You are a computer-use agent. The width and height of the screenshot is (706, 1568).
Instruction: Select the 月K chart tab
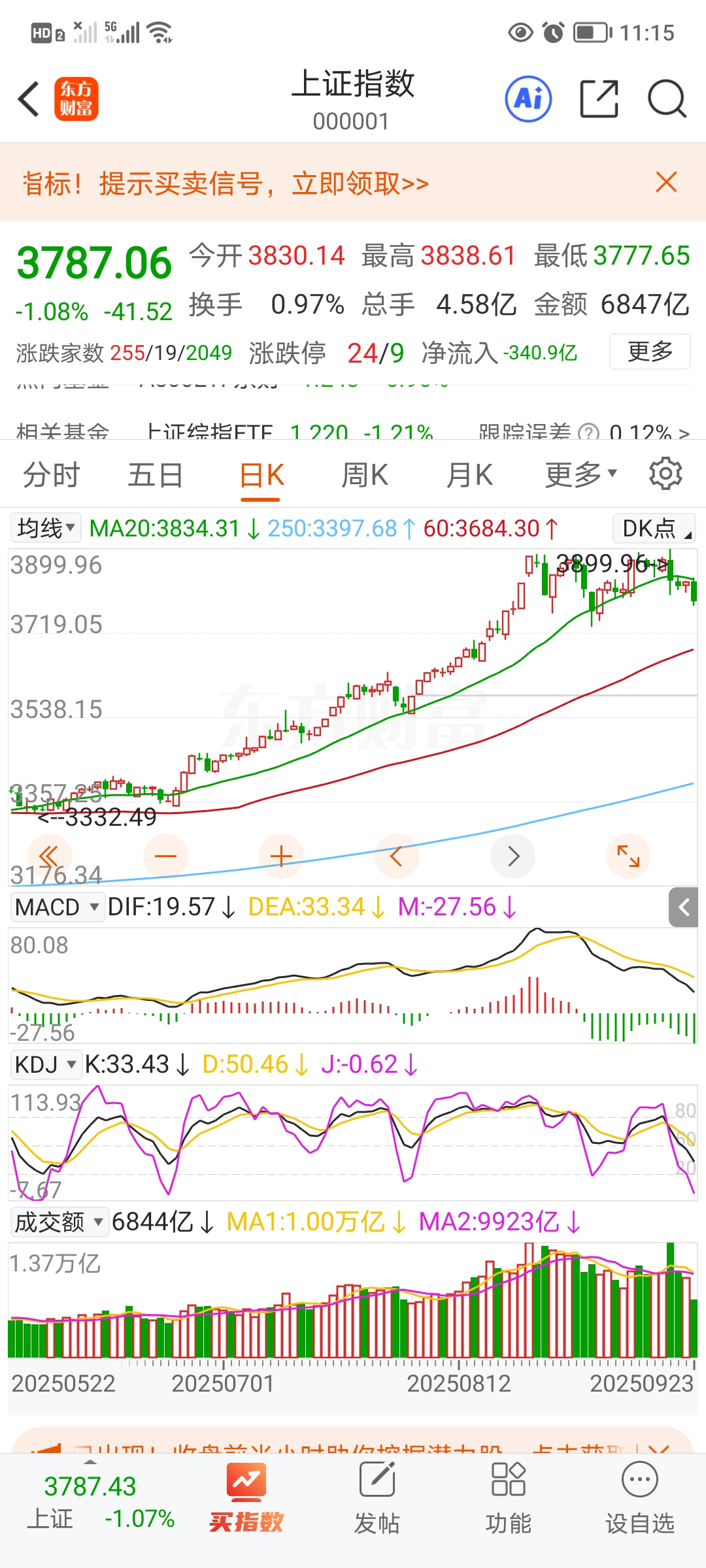[x=469, y=475]
